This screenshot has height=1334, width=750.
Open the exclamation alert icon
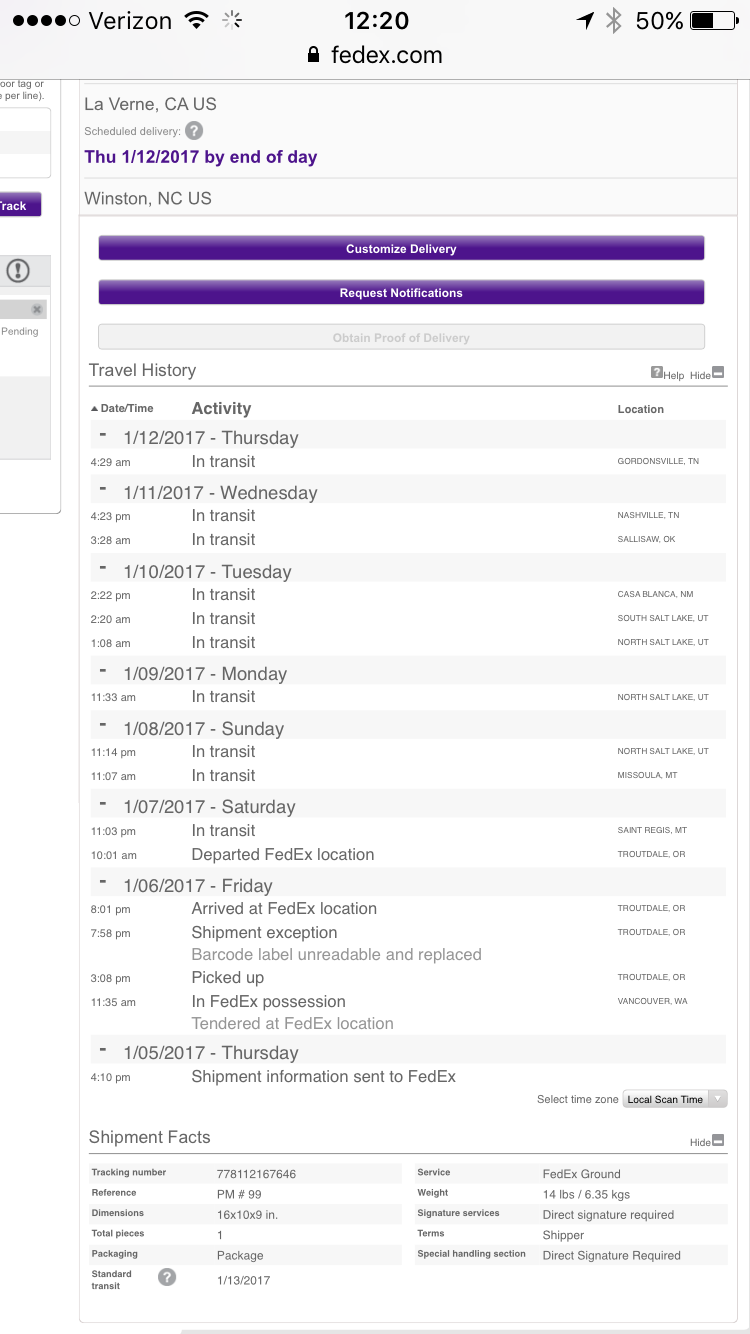coord(18,271)
